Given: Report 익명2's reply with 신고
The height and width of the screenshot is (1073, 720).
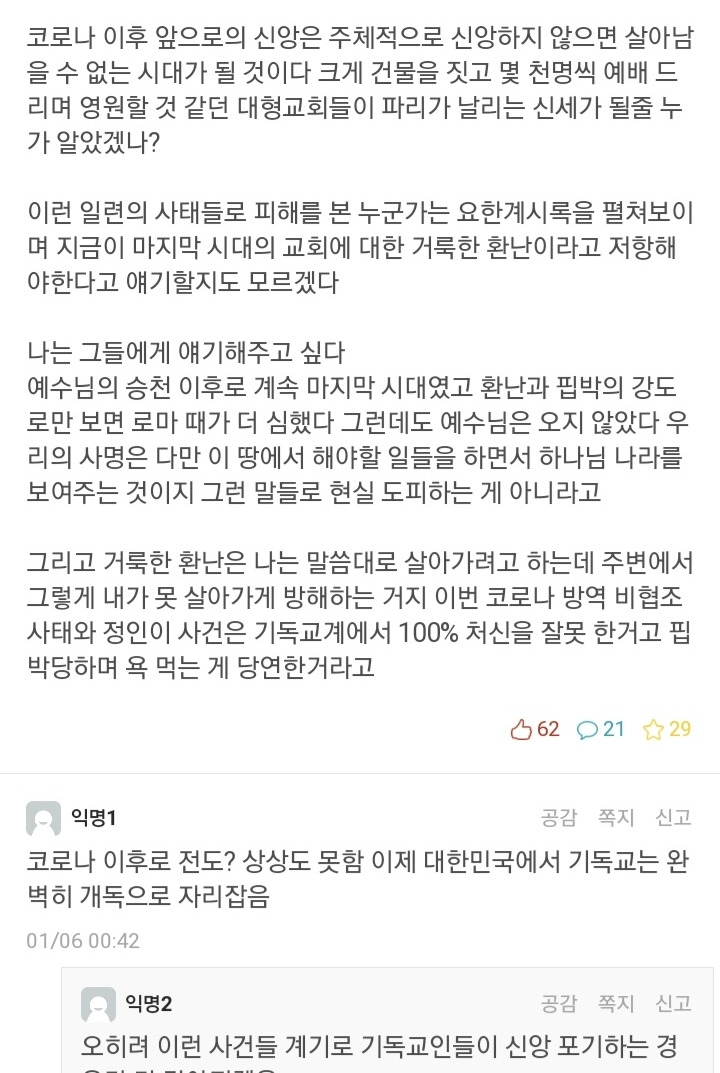Looking at the screenshot, I should 673,1003.
